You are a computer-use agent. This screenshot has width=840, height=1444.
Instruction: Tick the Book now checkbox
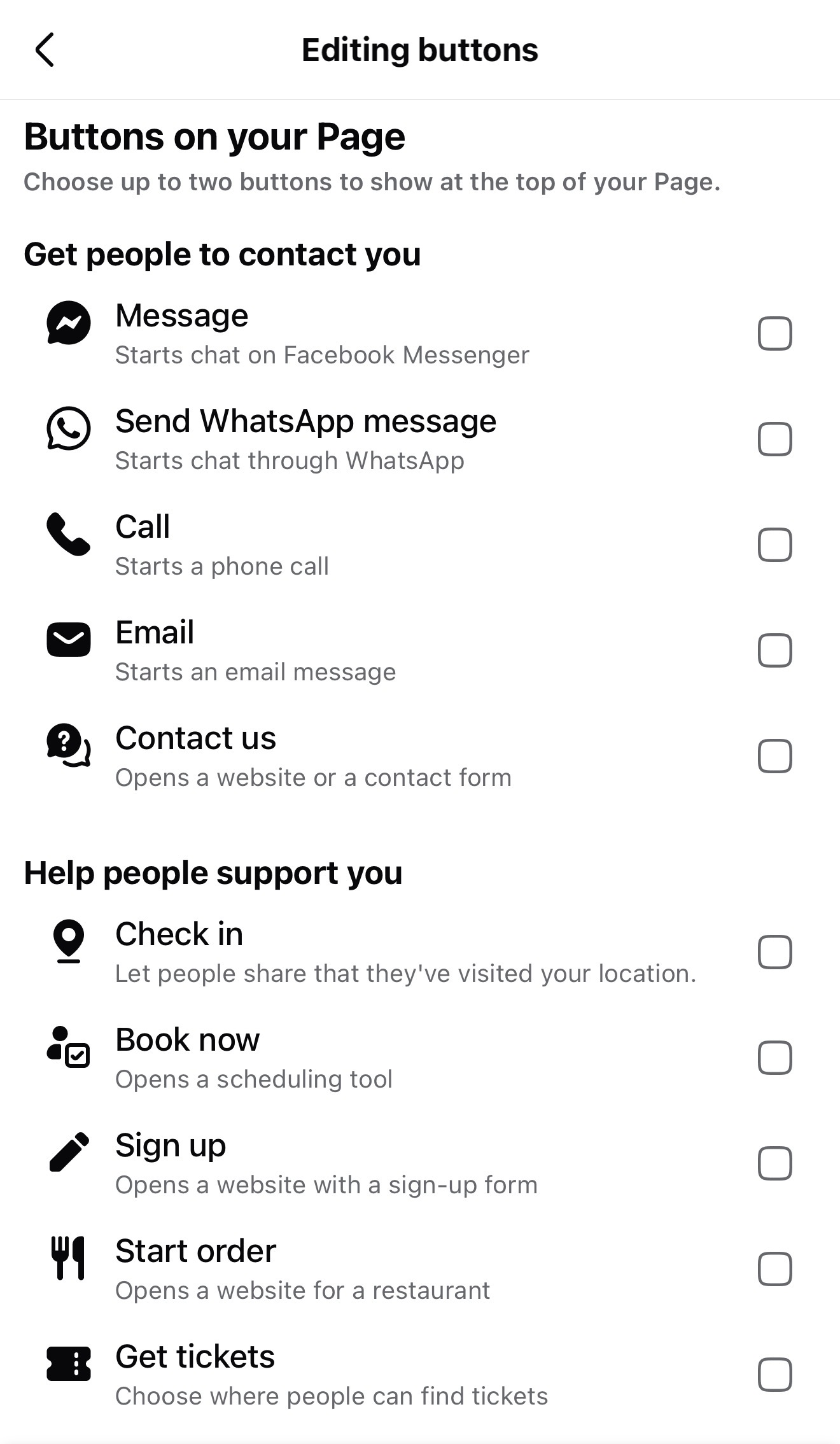(774, 1058)
